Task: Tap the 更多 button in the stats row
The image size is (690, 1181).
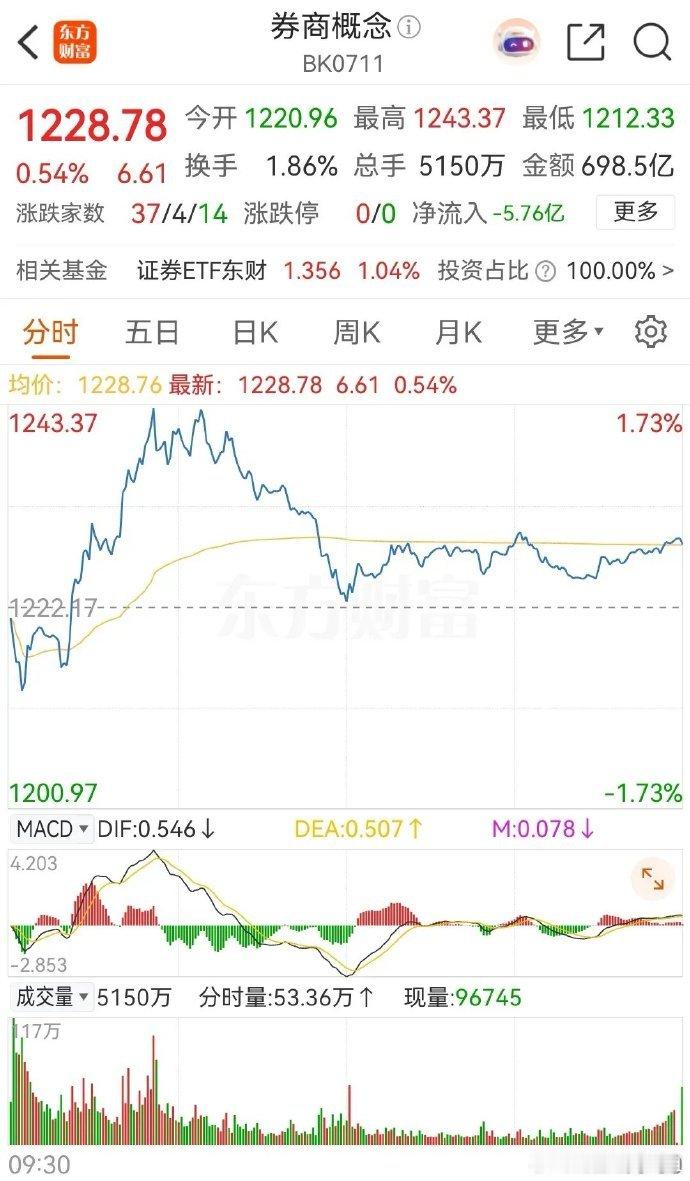Action: point(635,212)
